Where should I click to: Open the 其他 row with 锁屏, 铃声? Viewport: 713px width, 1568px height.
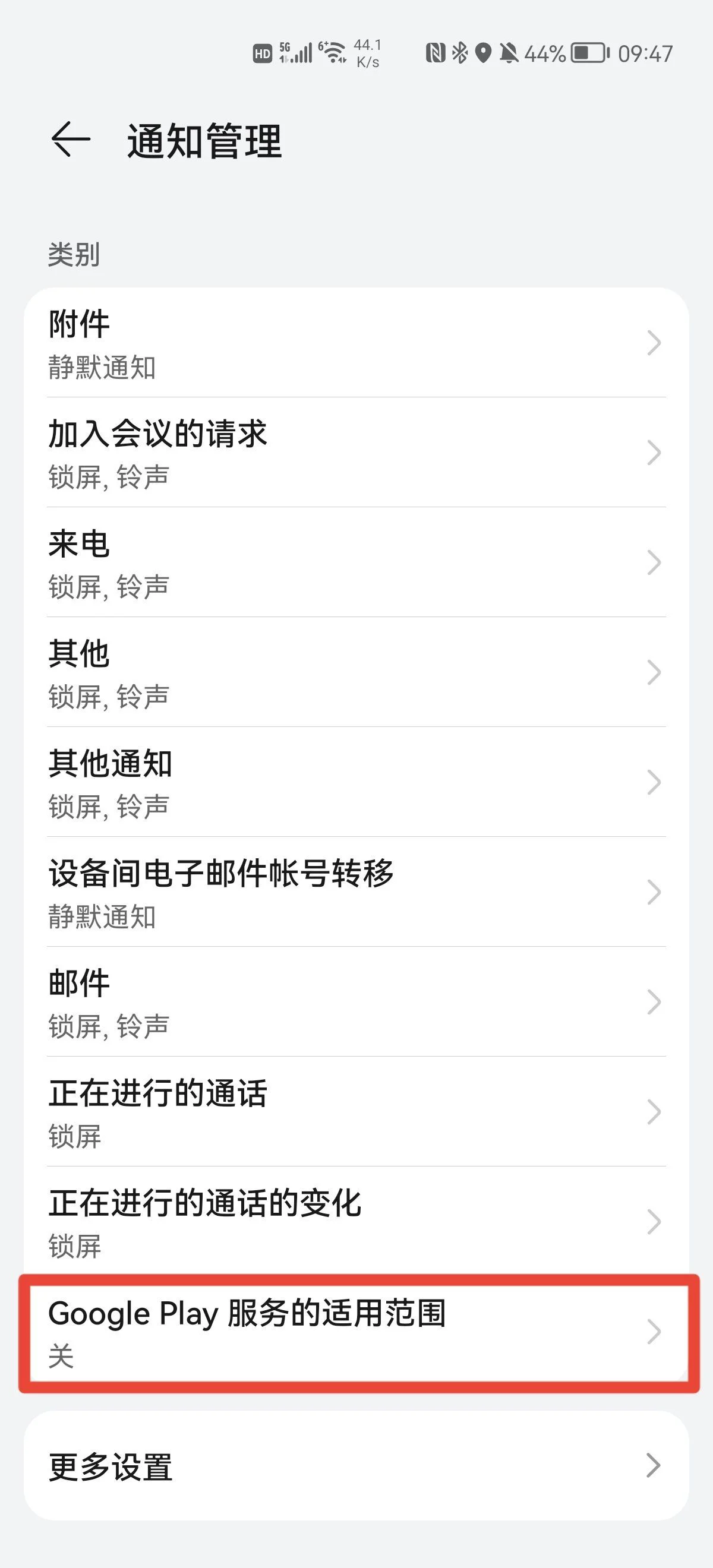pos(356,672)
